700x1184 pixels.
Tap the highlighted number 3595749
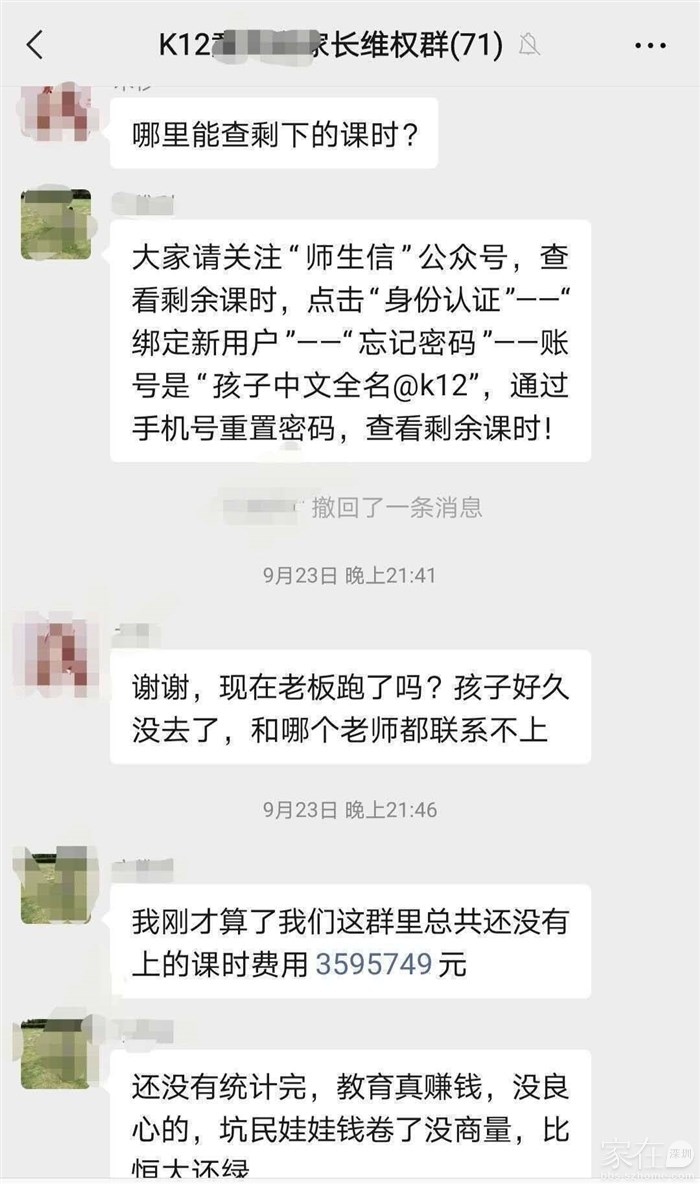(x=374, y=964)
